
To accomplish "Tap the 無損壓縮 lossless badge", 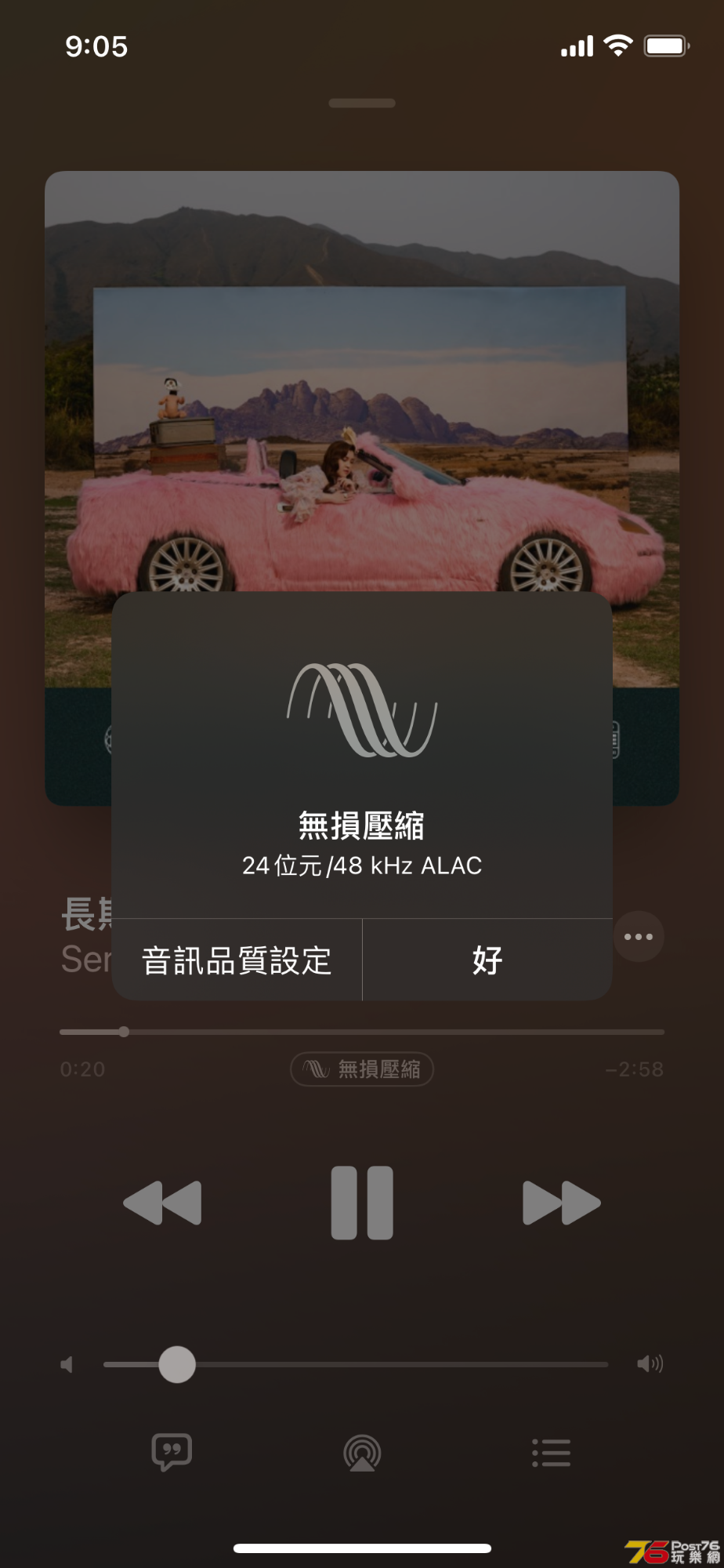I will (x=362, y=1069).
